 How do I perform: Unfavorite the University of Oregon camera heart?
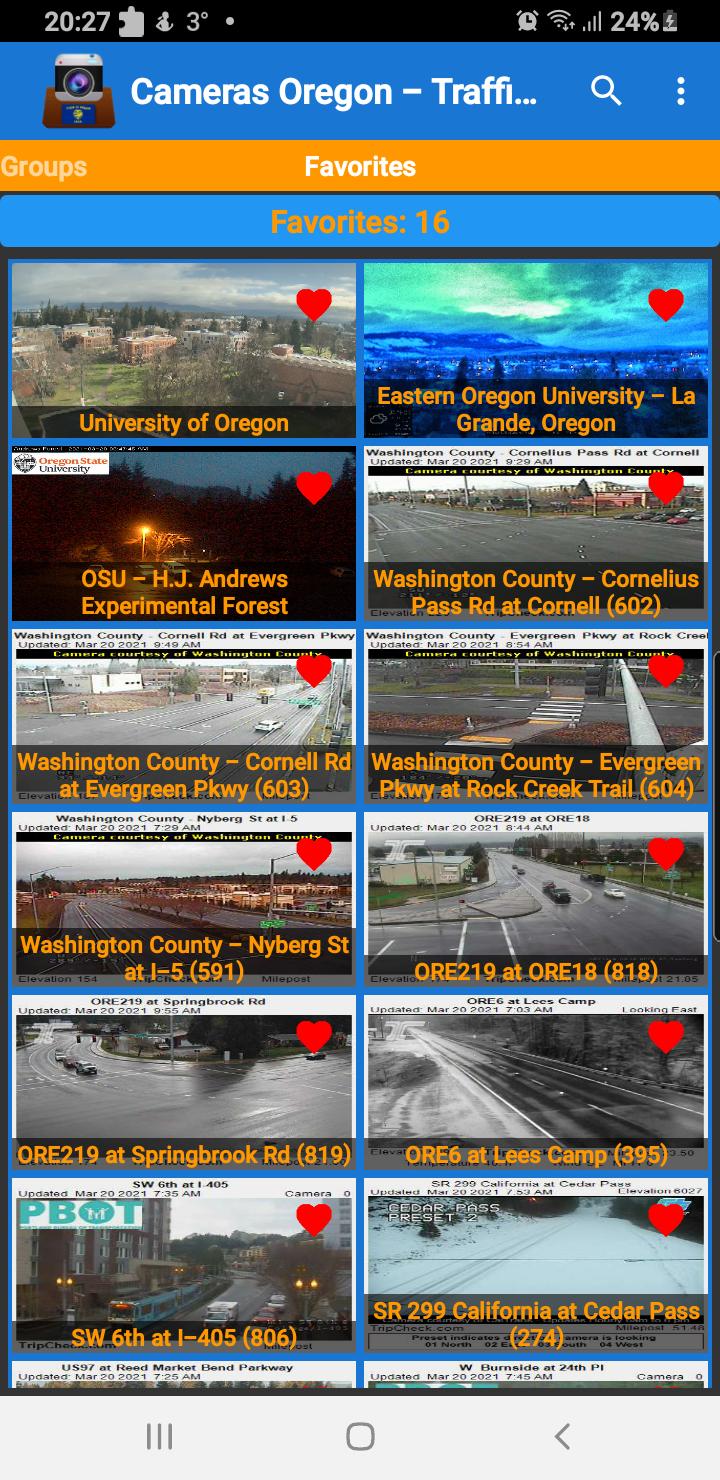click(315, 303)
